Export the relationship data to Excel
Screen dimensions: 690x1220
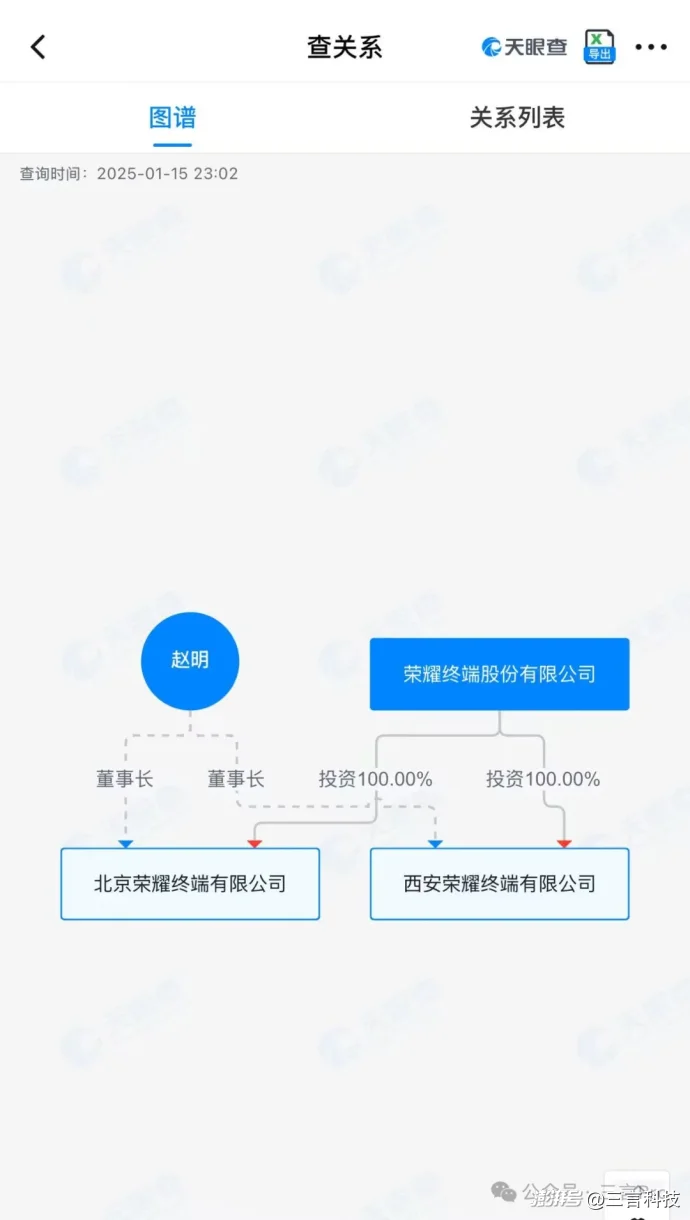pyautogui.click(x=599, y=47)
